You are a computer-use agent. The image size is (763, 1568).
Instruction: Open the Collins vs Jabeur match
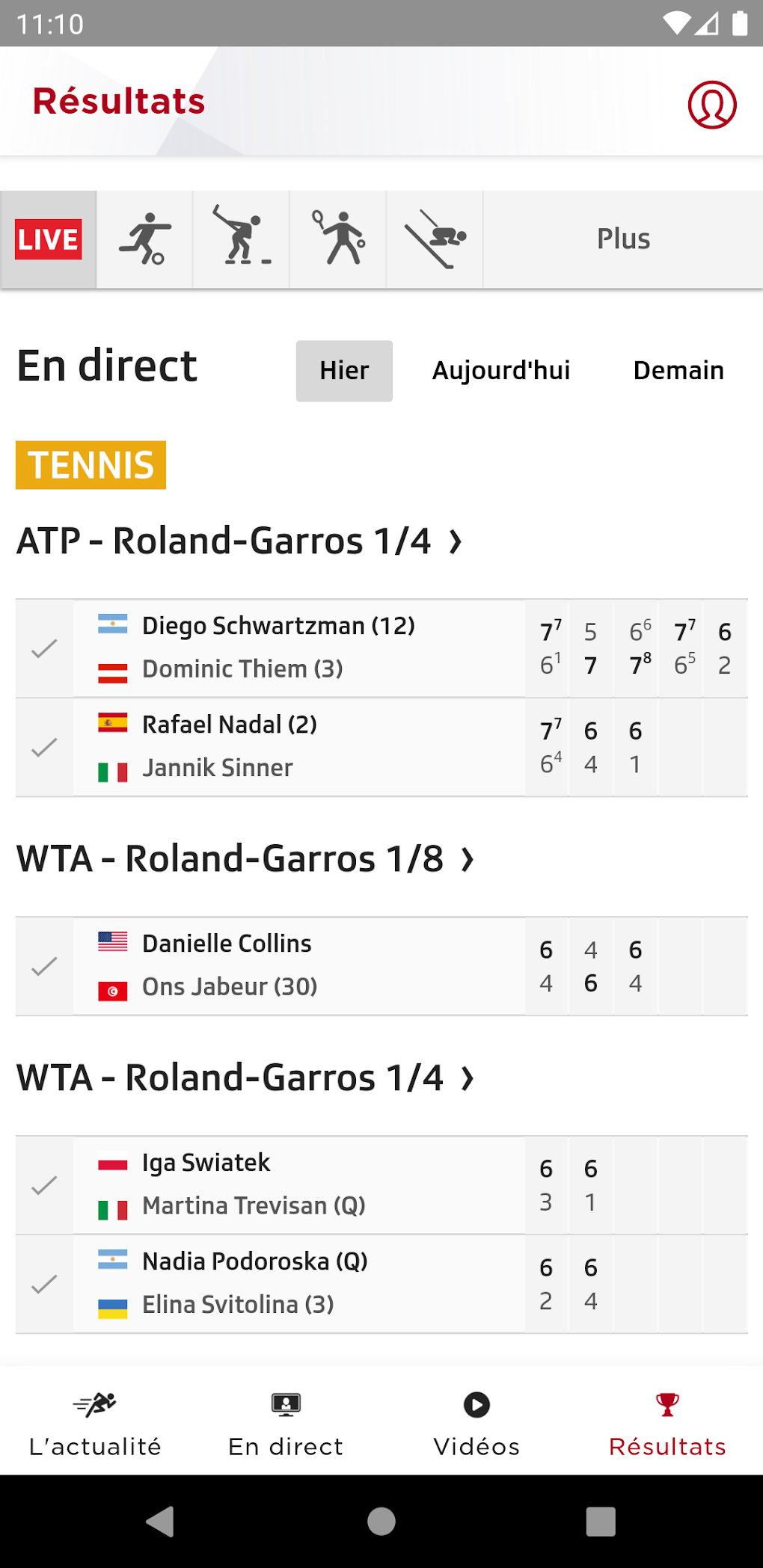299,965
